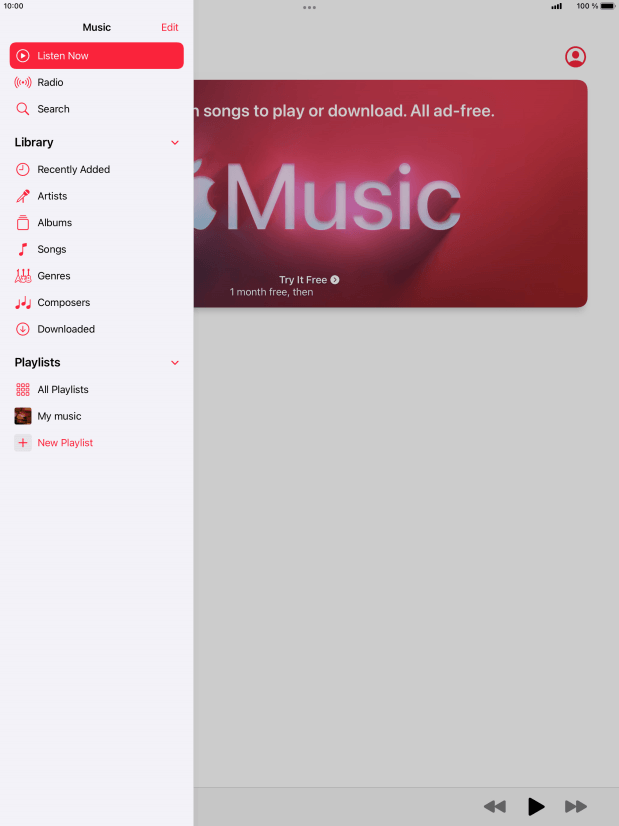Collapse the Library section
Screen dimensions: 619x826
coord(175,143)
